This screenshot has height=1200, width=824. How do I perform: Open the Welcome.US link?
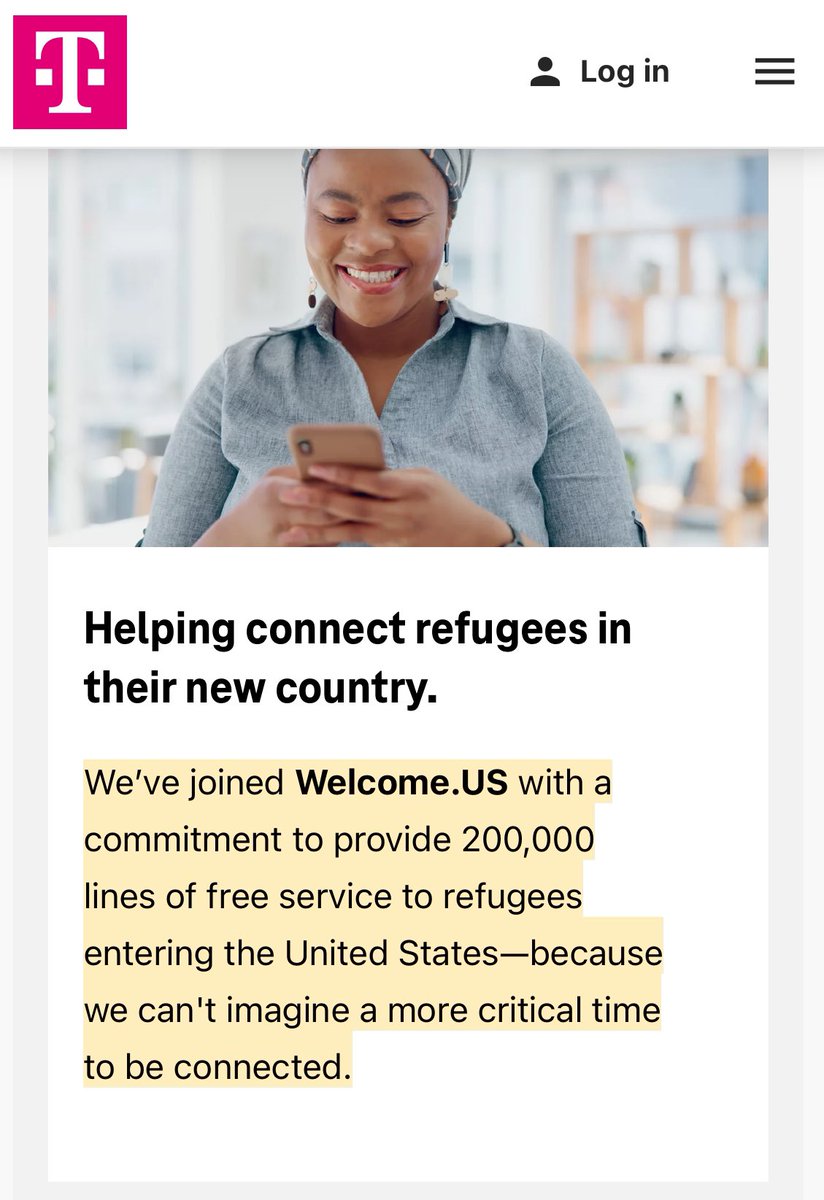click(402, 782)
